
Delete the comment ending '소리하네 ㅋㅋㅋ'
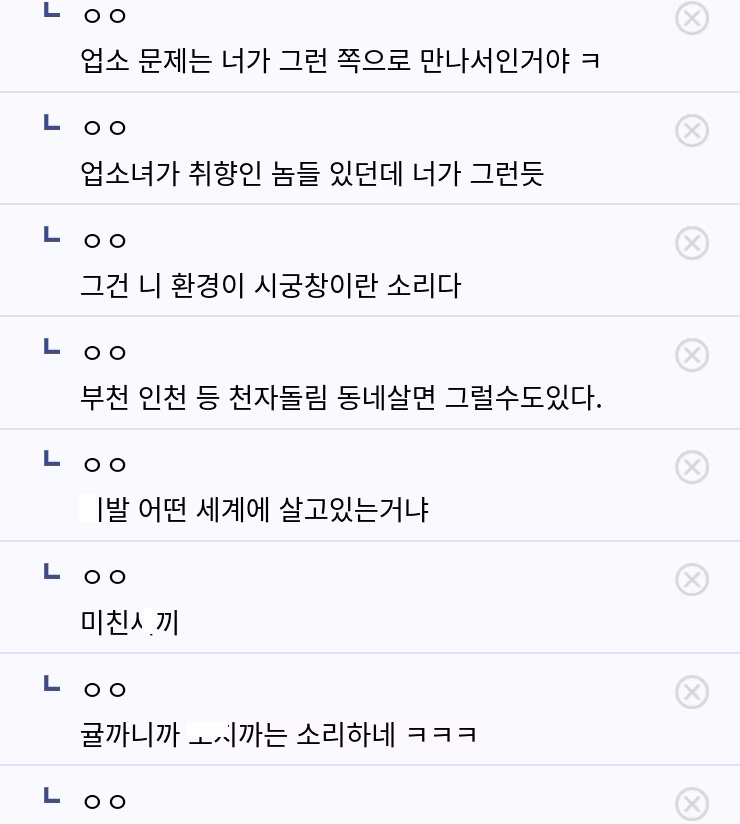click(x=692, y=692)
